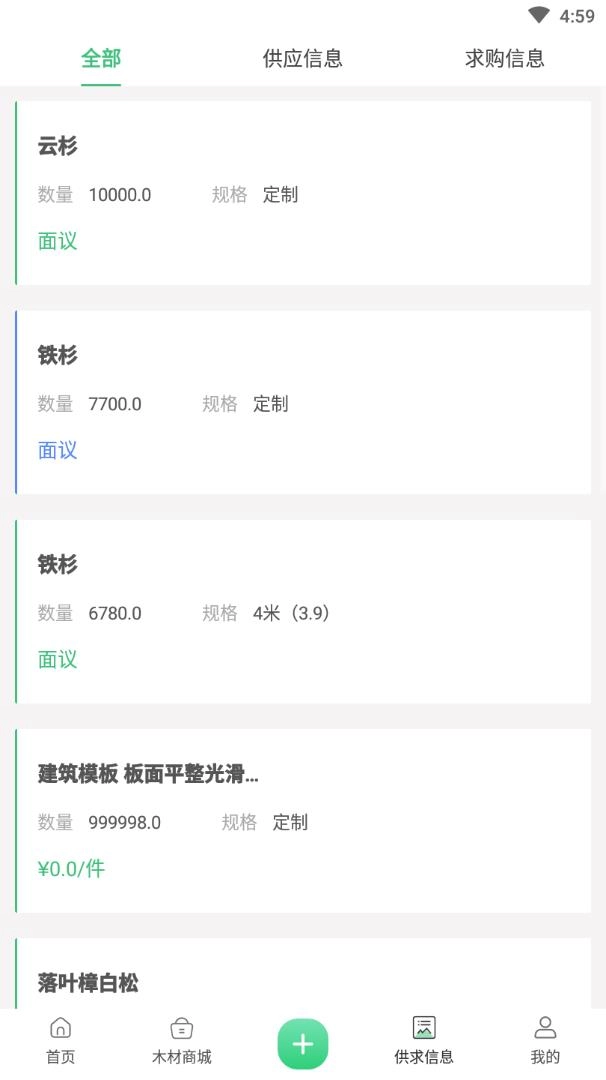Select 供求信息 in the bottom navigation

(424, 1041)
